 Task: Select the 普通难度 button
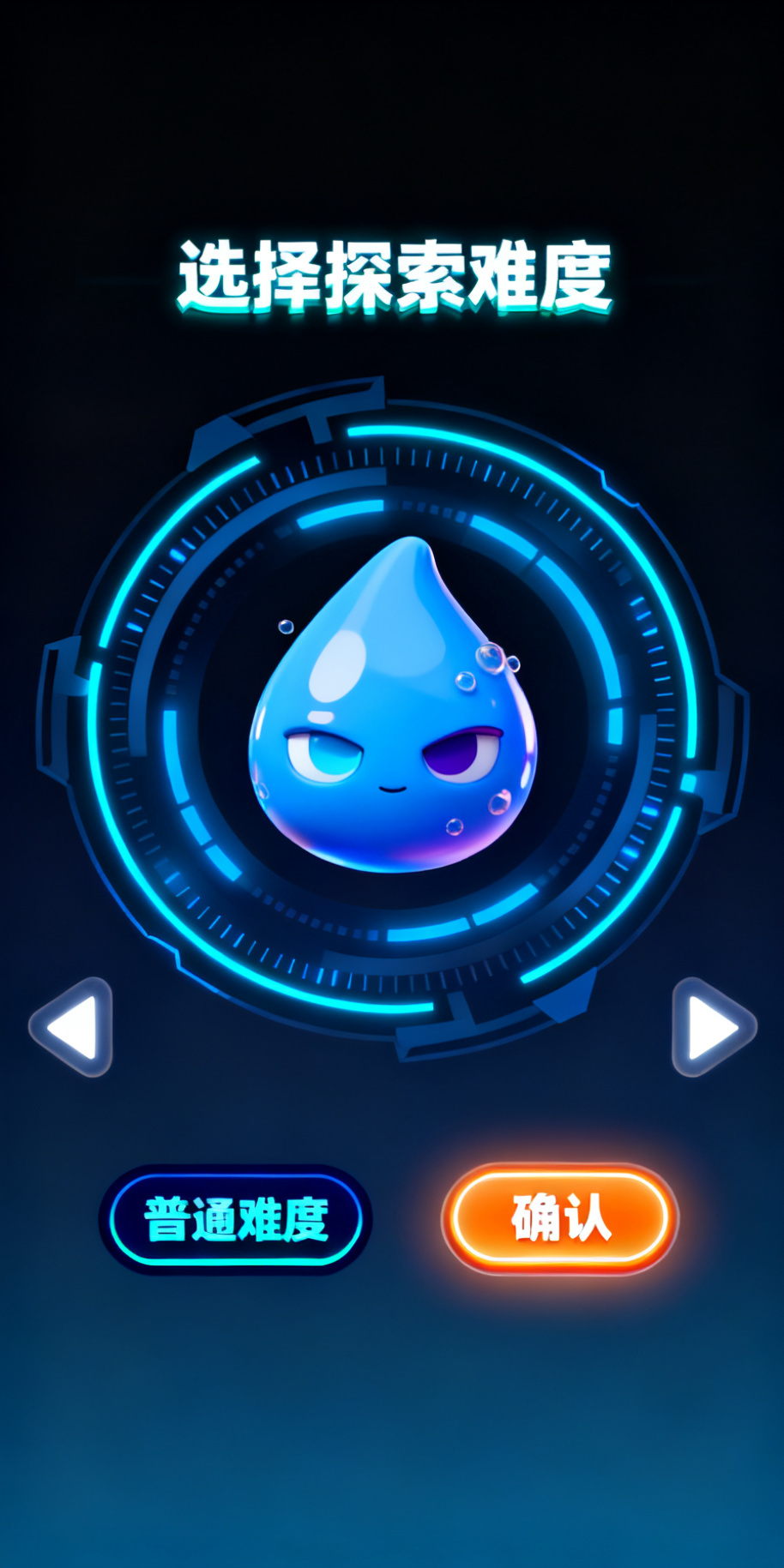[x=236, y=1219]
